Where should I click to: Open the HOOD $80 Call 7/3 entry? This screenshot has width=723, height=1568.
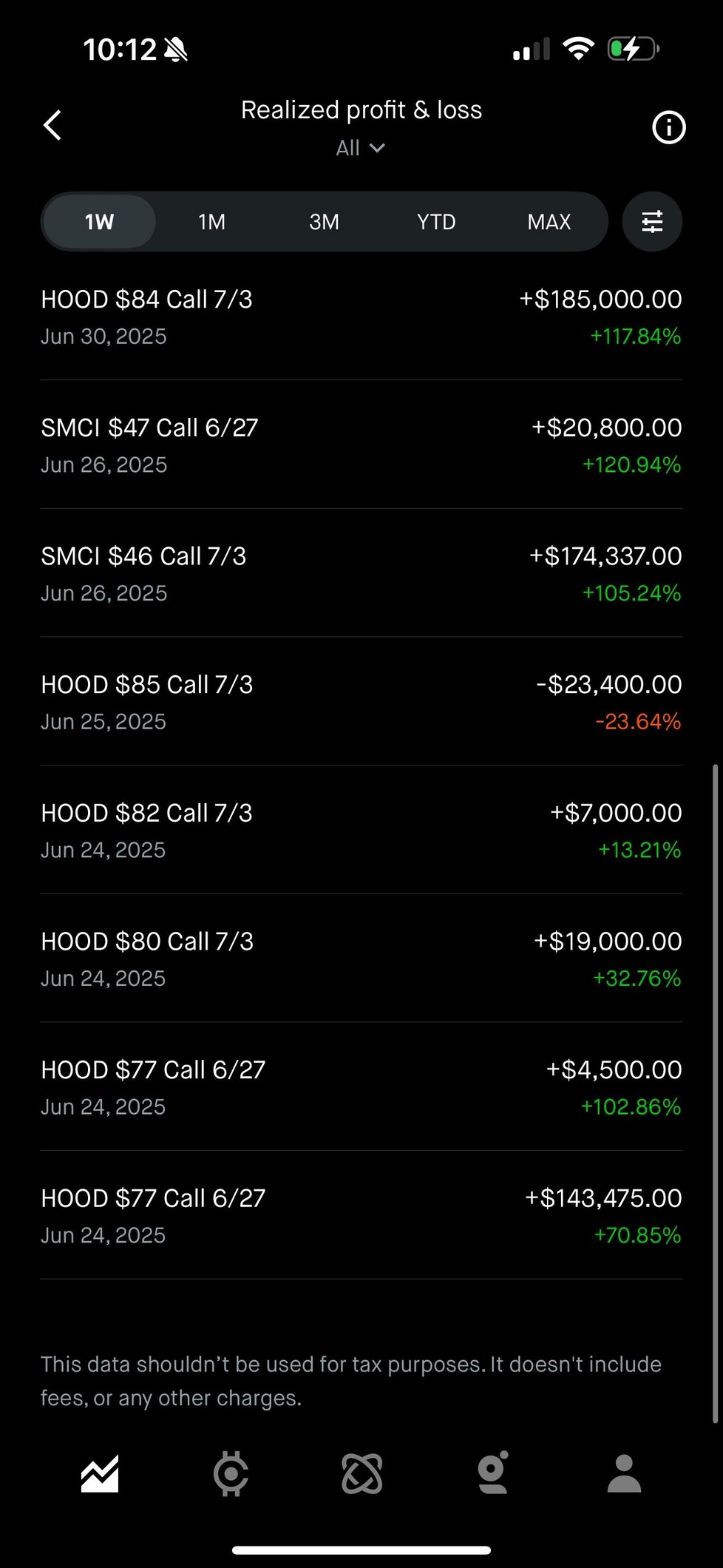pyautogui.click(x=361, y=959)
